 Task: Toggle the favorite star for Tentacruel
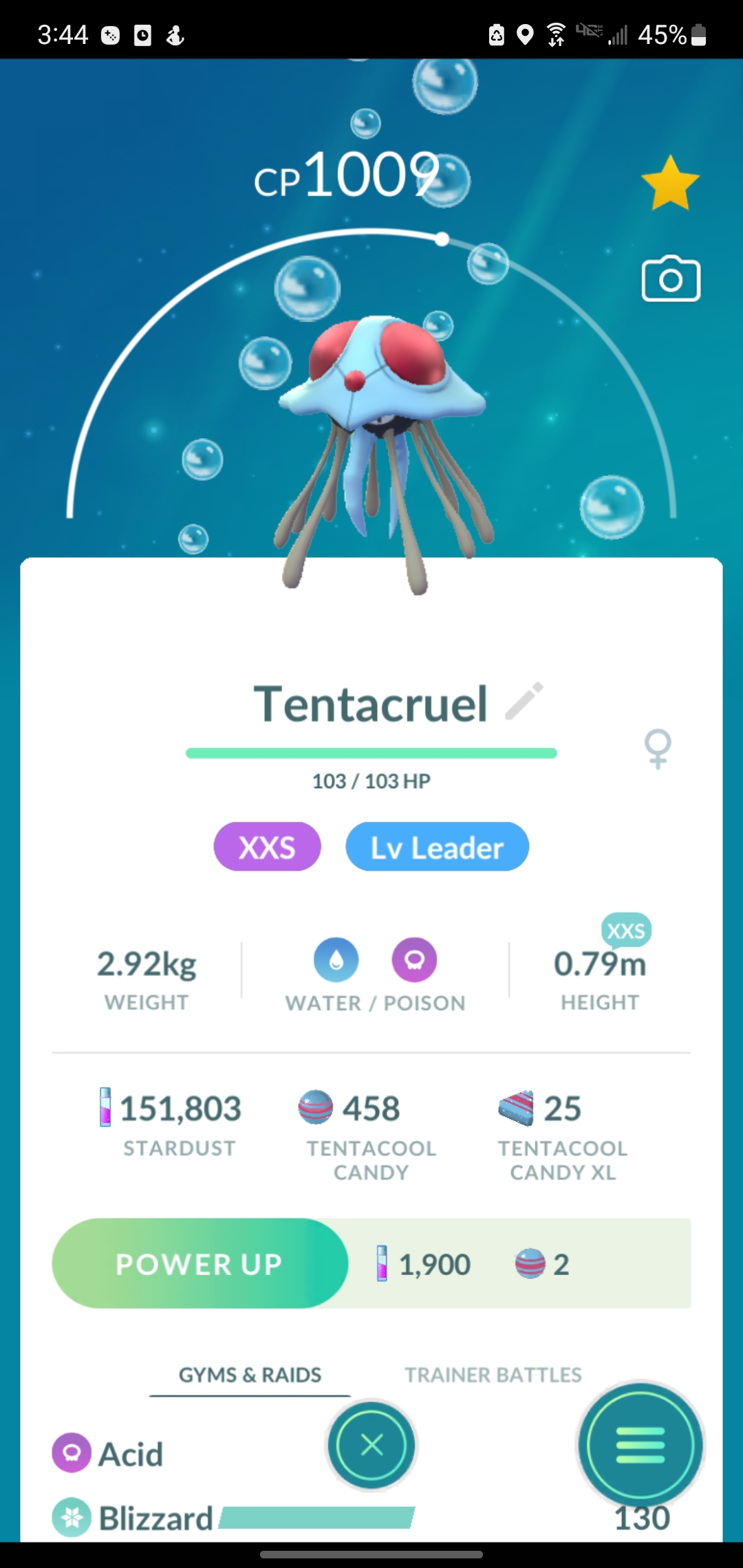tap(670, 183)
